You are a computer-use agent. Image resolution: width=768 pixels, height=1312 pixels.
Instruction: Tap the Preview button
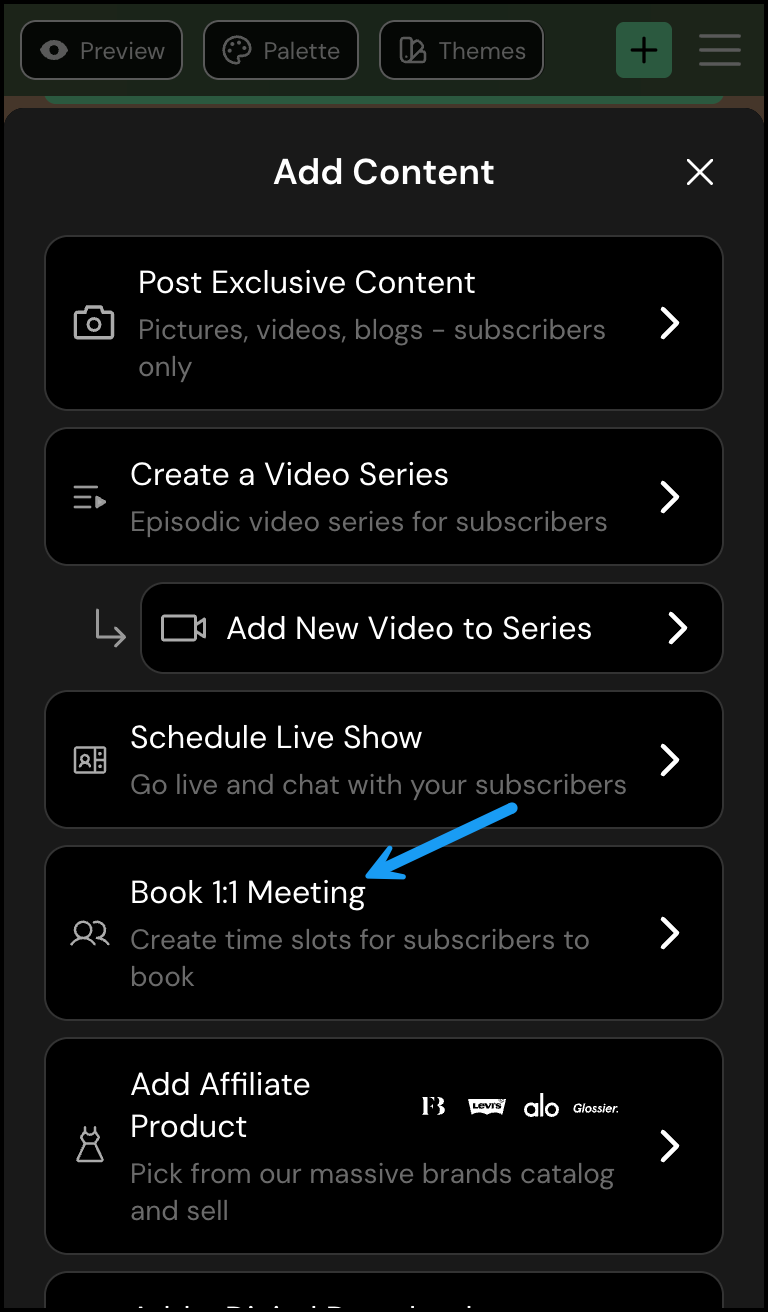click(102, 50)
